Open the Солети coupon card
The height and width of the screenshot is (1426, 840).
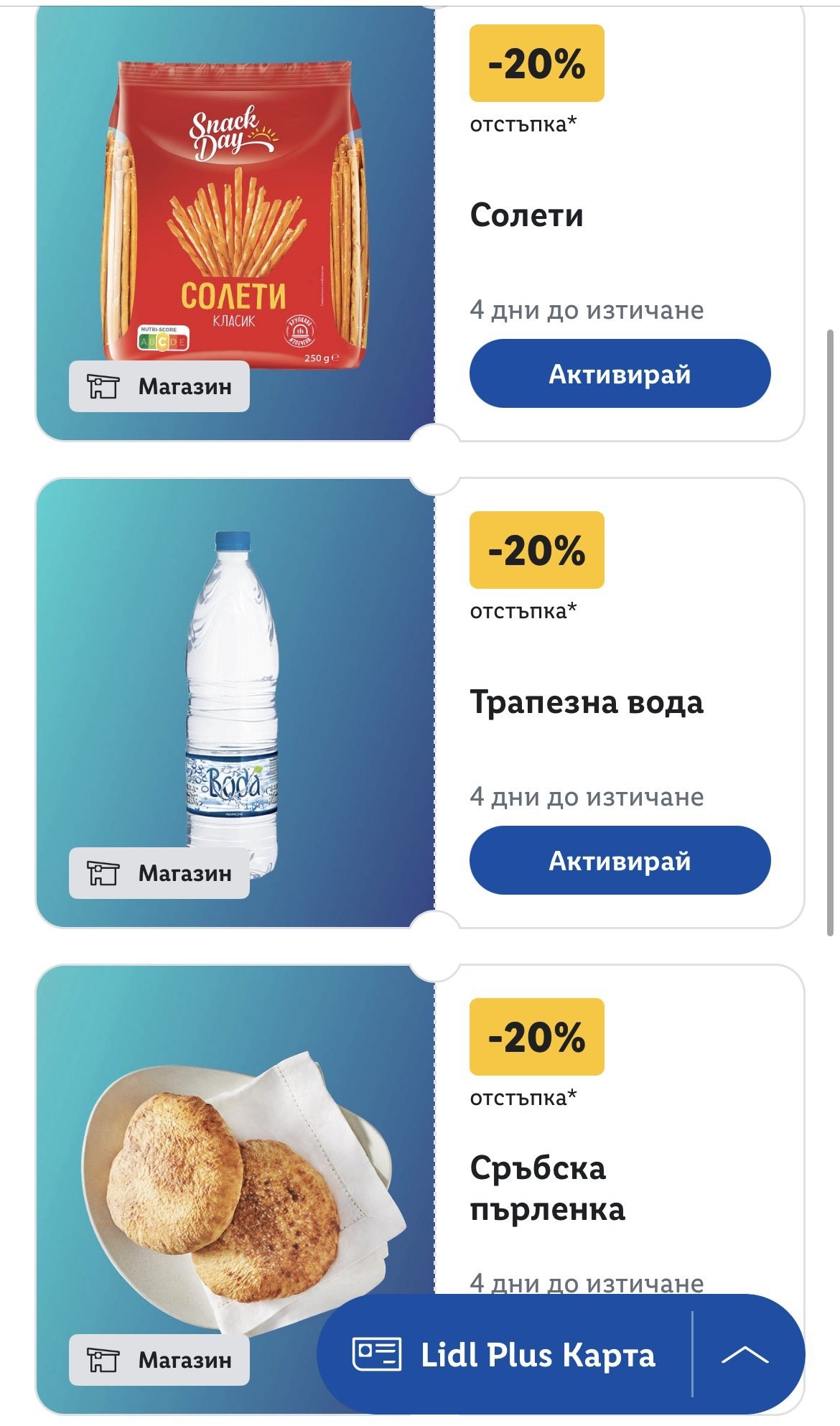click(x=526, y=215)
